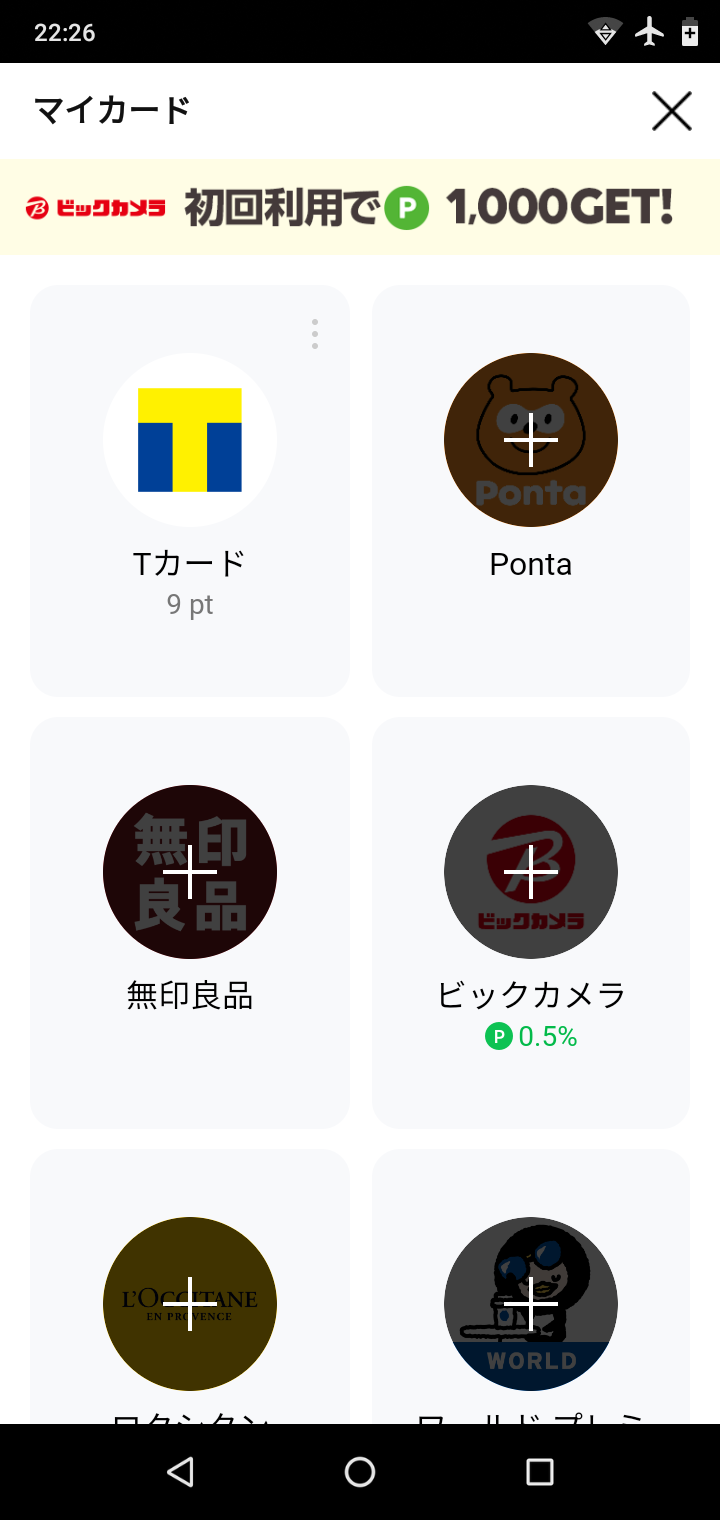This screenshot has width=720, height=1520.
Task: Close the マイカード screen
Action: point(671,111)
